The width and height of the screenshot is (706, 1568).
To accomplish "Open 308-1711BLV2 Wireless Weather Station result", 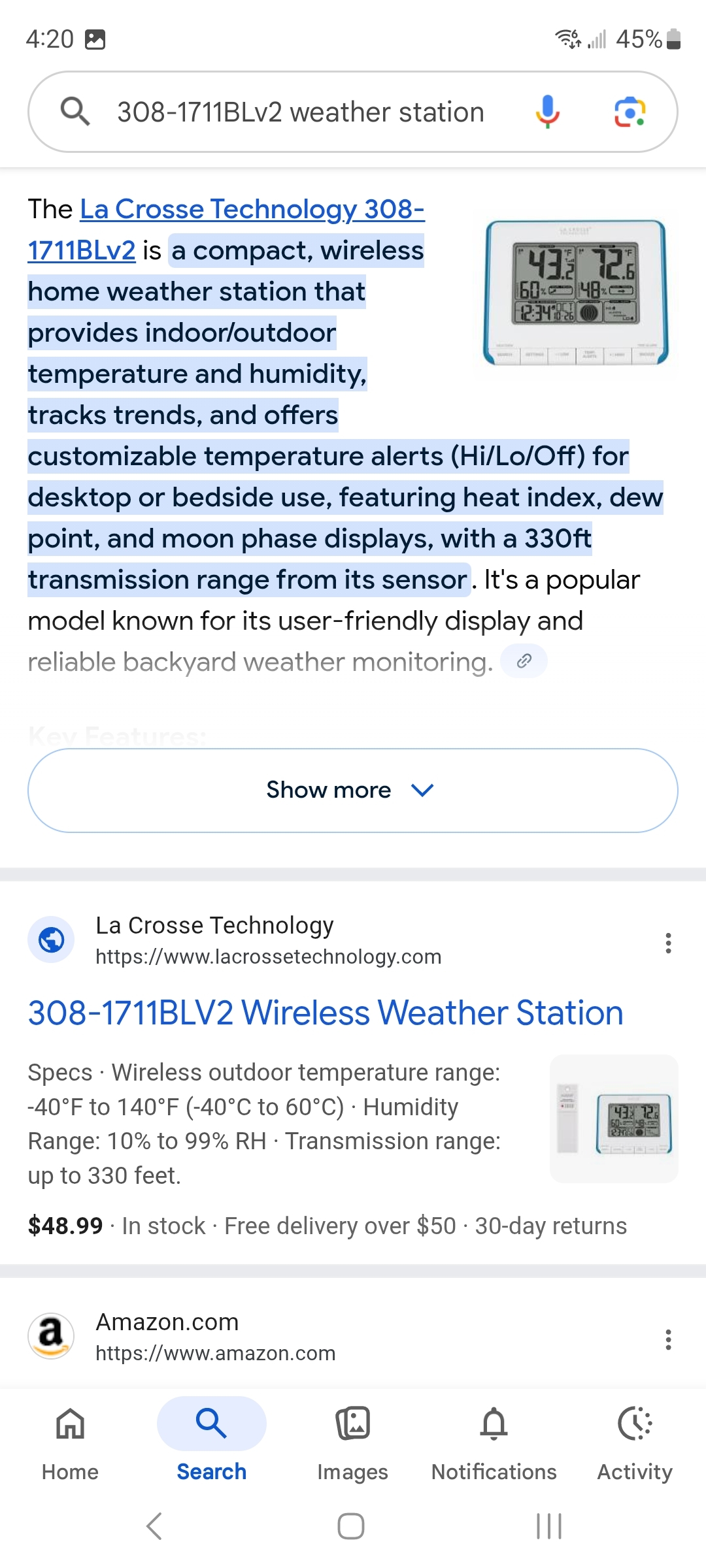I will tap(325, 1013).
